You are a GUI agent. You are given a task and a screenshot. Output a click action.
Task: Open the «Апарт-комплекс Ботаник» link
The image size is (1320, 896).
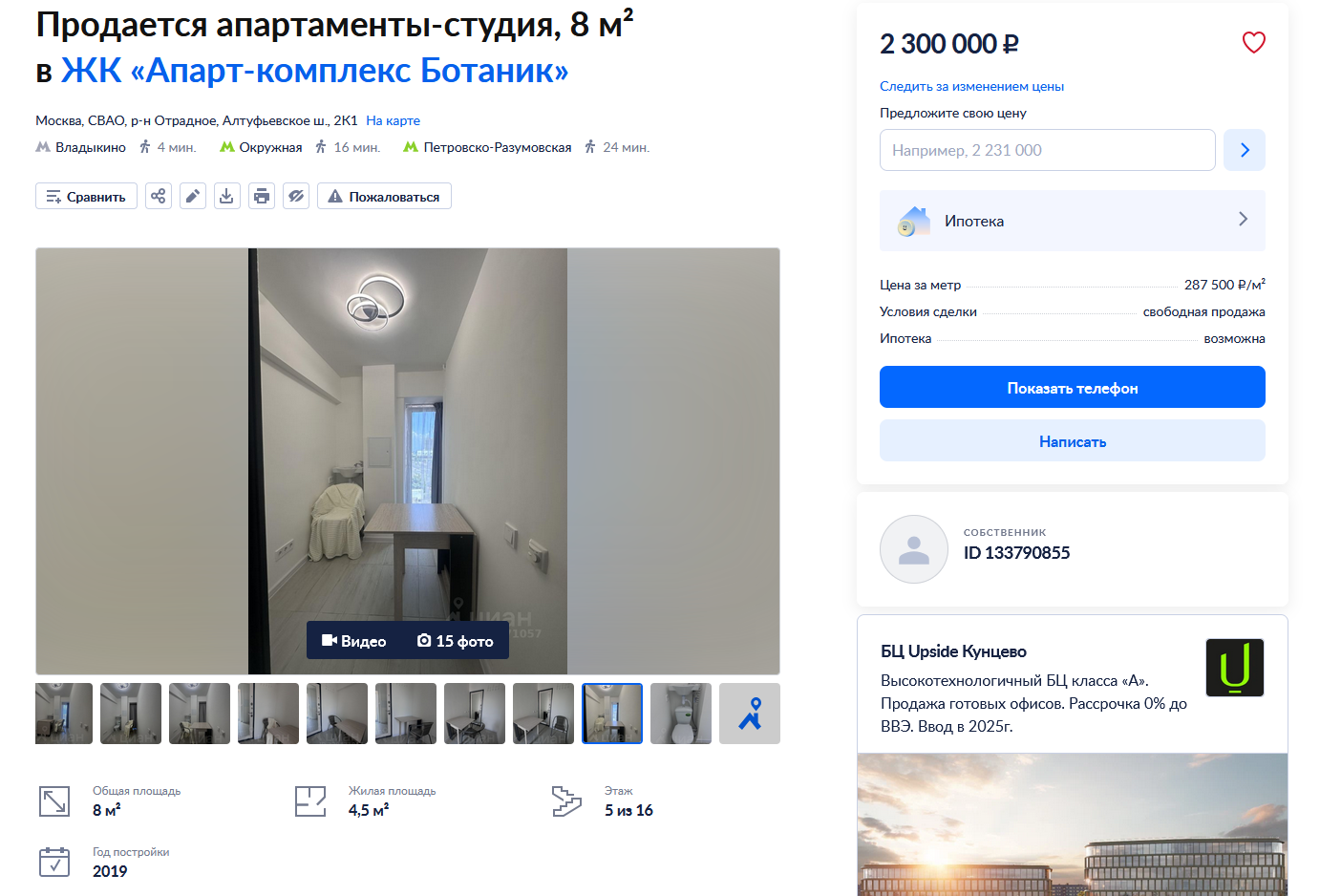[x=314, y=71]
